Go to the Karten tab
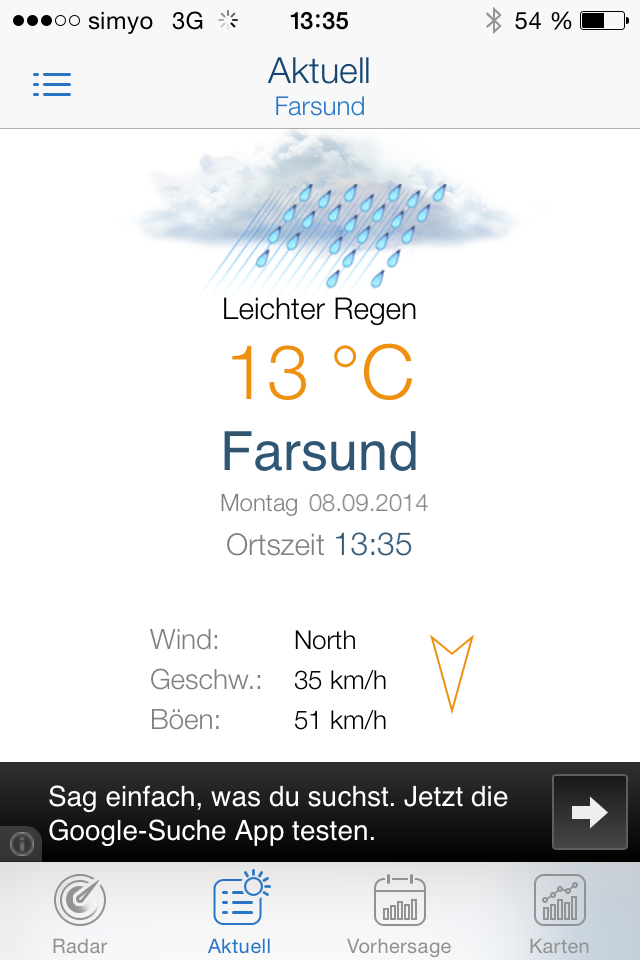This screenshot has width=640, height=960. 559,914
